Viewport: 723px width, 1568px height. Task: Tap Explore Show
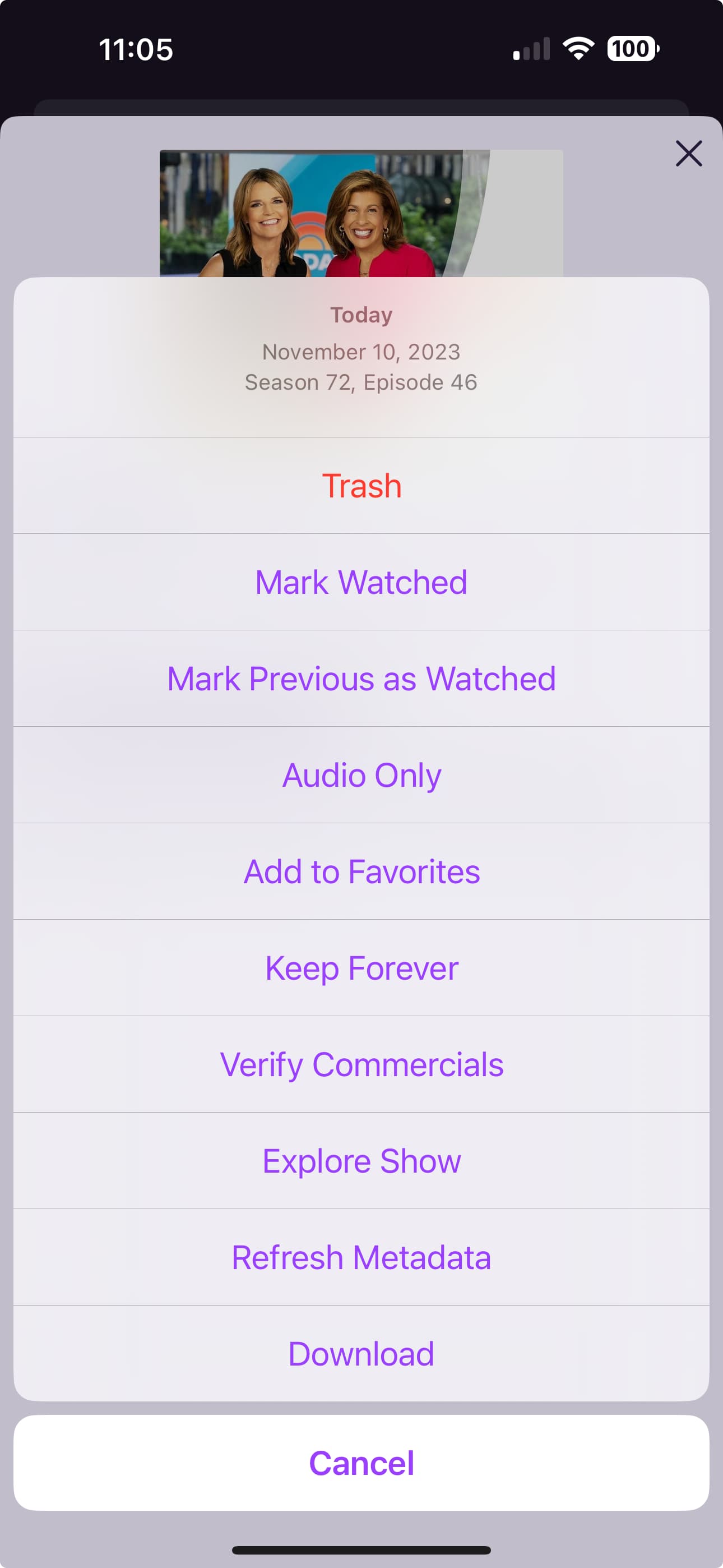click(361, 1161)
